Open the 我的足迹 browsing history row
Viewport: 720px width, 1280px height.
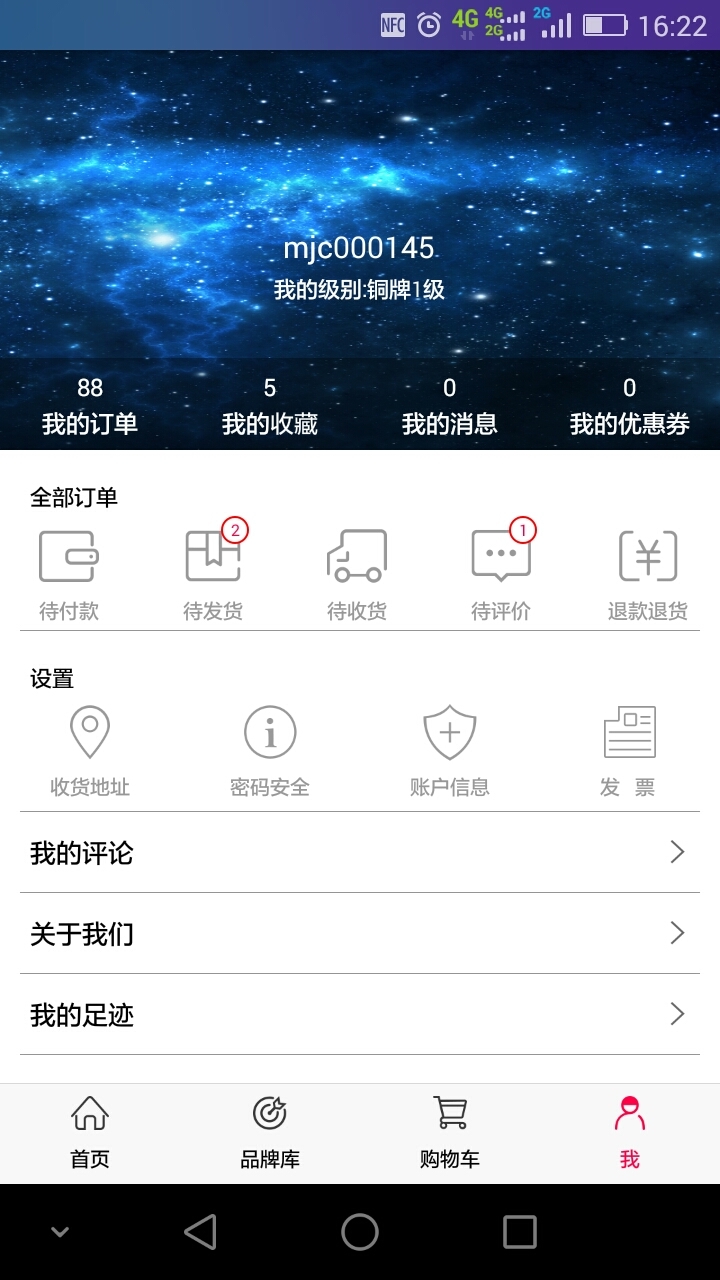pos(360,1015)
